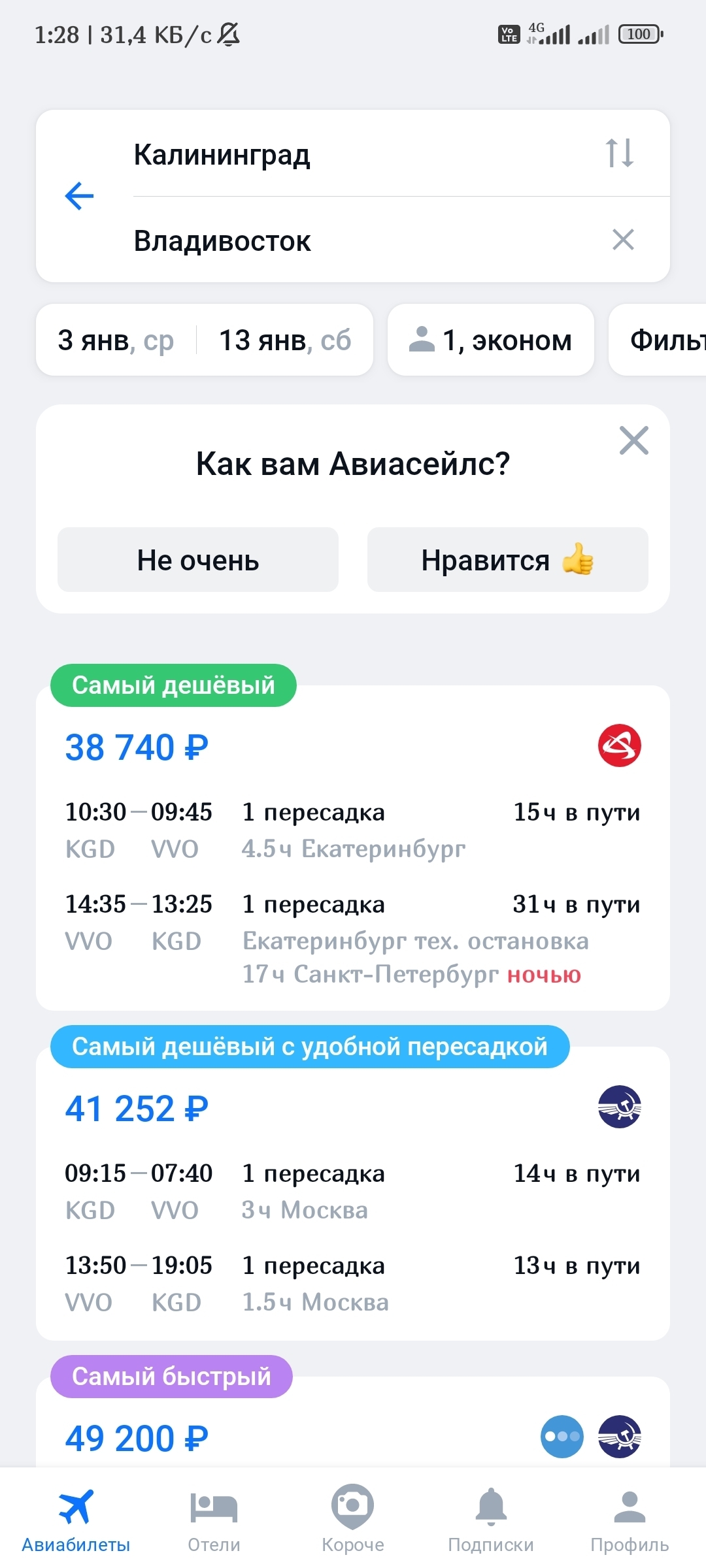Screen dimensions: 706x1568
Task: Swap origin and destination cities
Action: [x=619, y=153]
